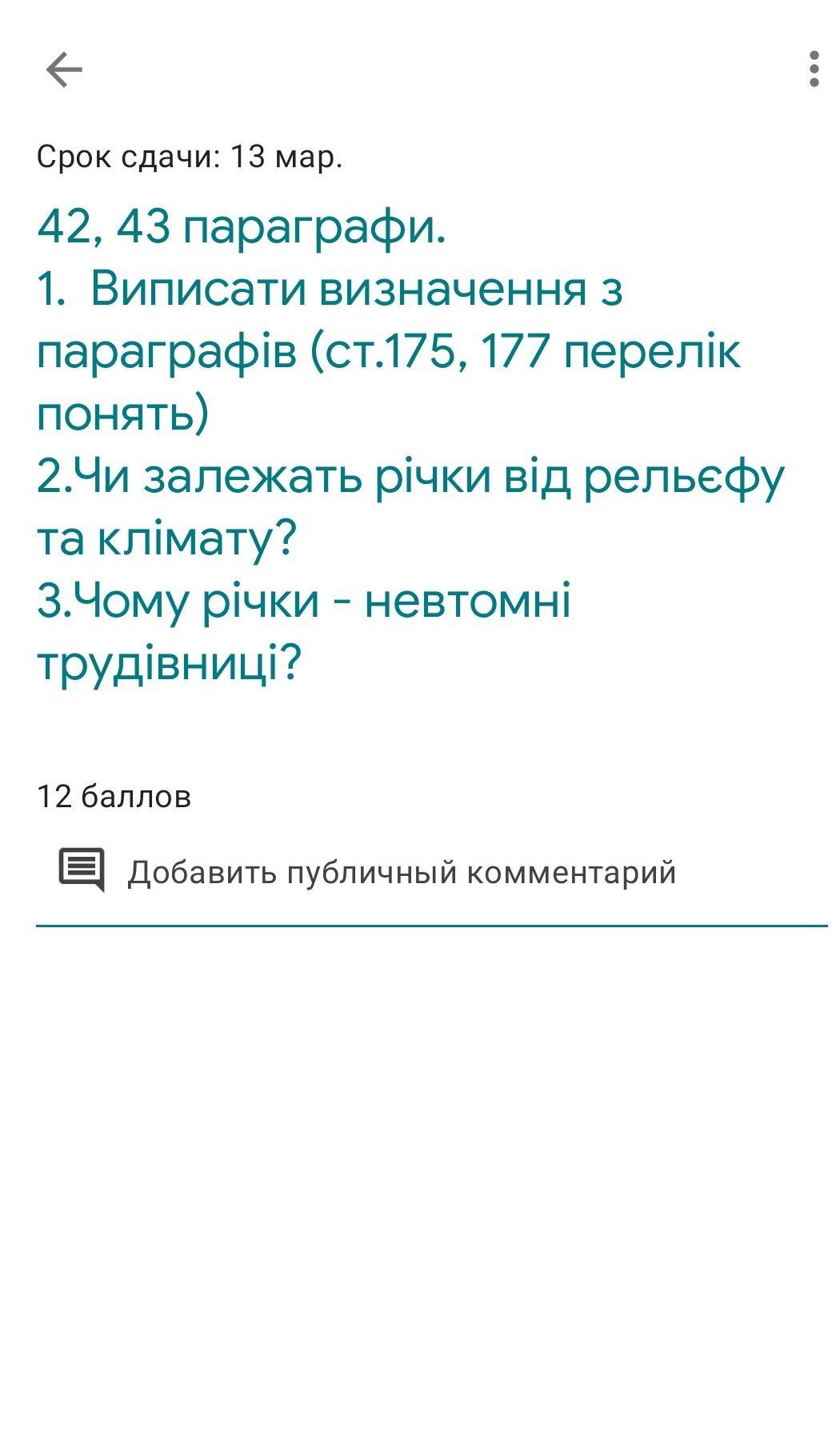
Task: Open the three-dot overflow menu
Action: click(x=814, y=69)
